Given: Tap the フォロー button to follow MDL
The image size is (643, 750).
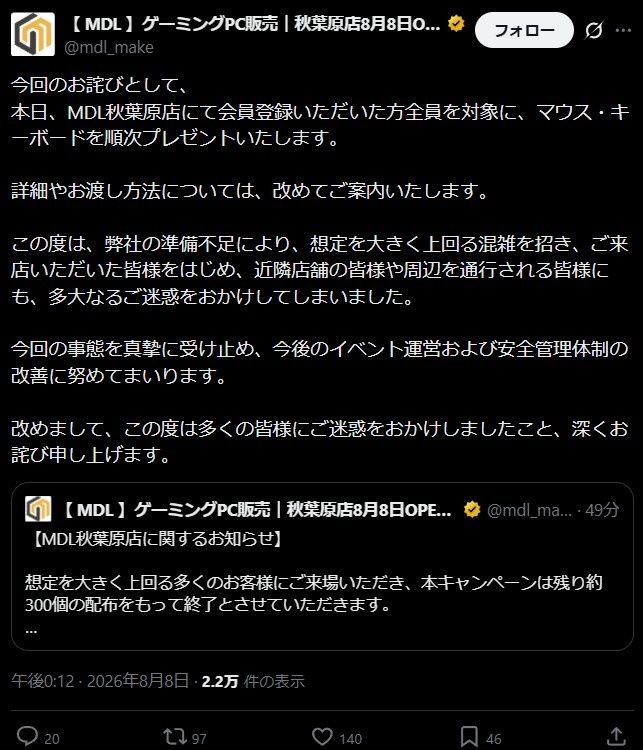Looking at the screenshot, I should click(x=524, y=30).
